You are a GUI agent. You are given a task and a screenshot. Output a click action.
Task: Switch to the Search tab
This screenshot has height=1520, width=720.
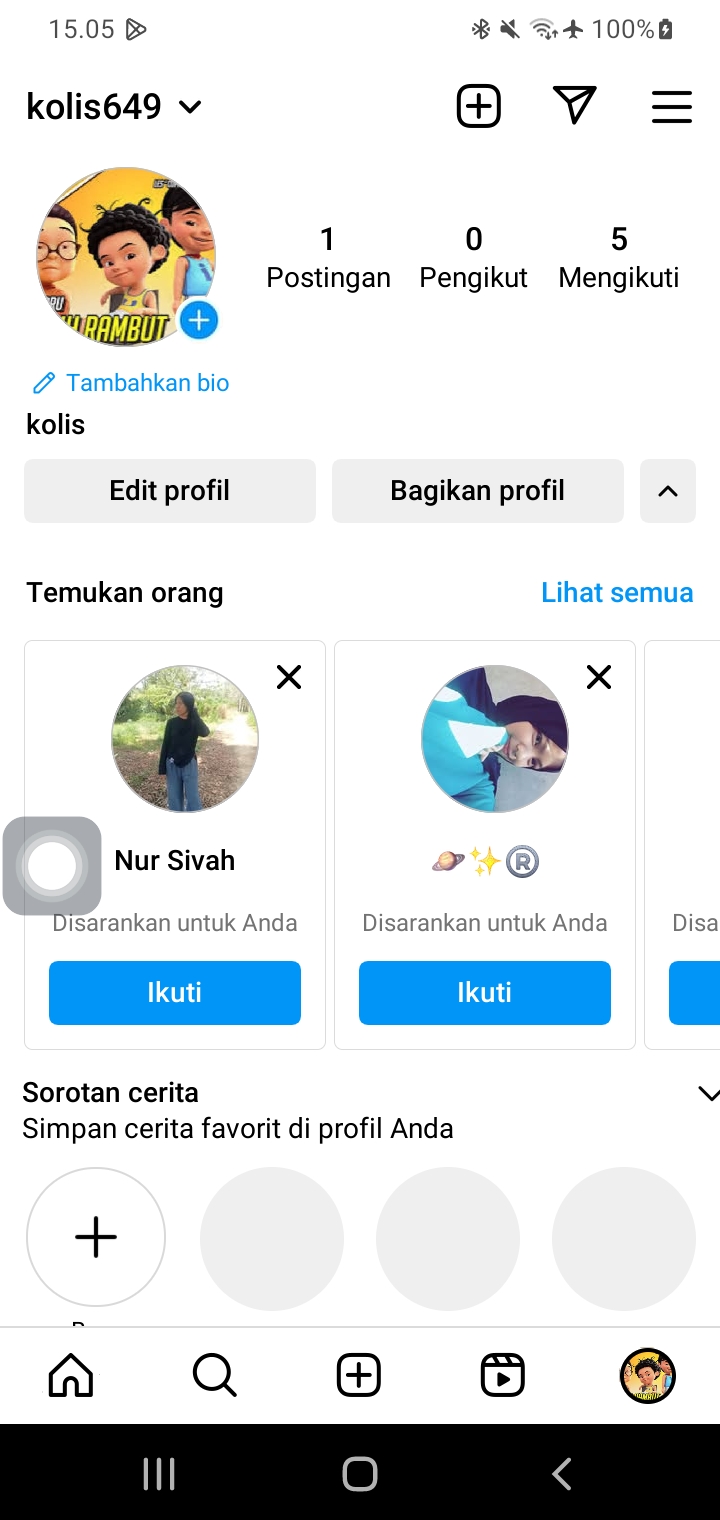pos(214,1376)
